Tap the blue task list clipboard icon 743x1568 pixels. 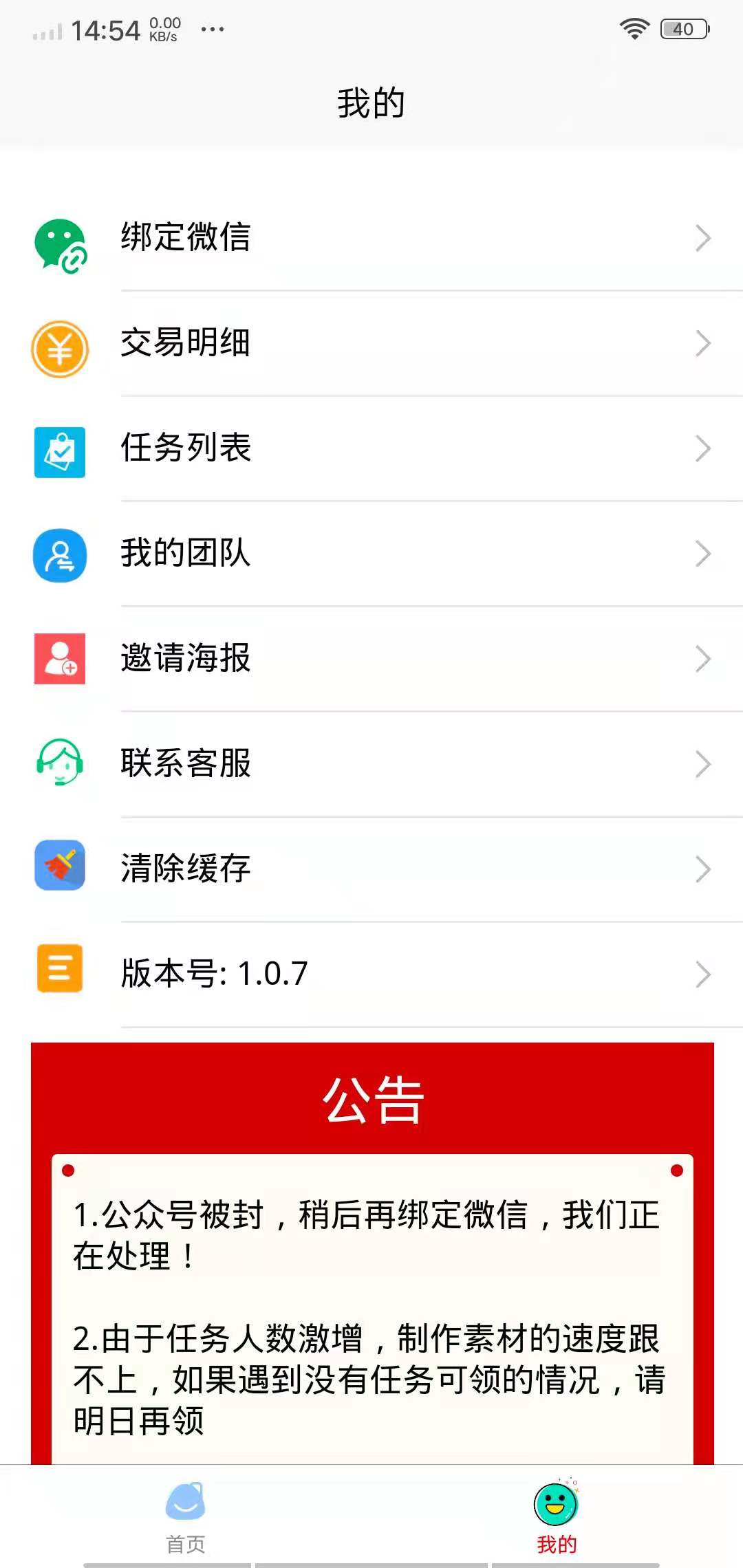[59, 452]
